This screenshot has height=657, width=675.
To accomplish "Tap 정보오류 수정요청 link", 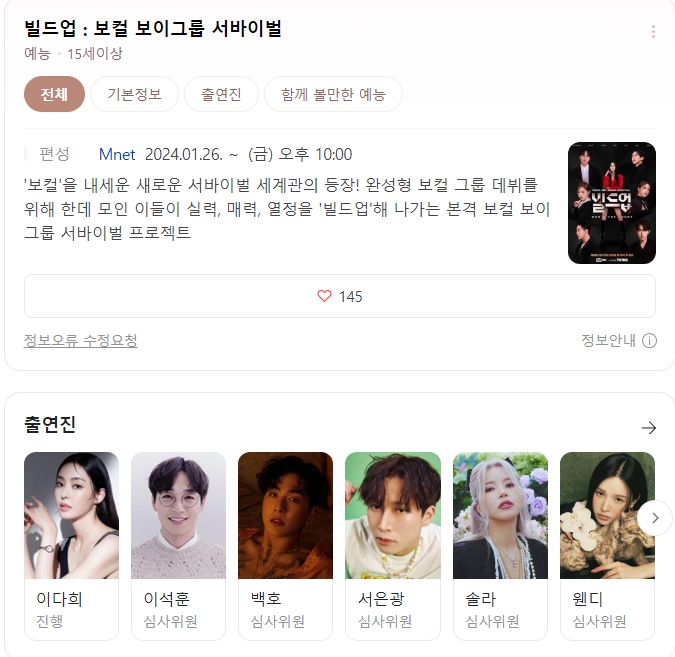I will click(80, 340).
